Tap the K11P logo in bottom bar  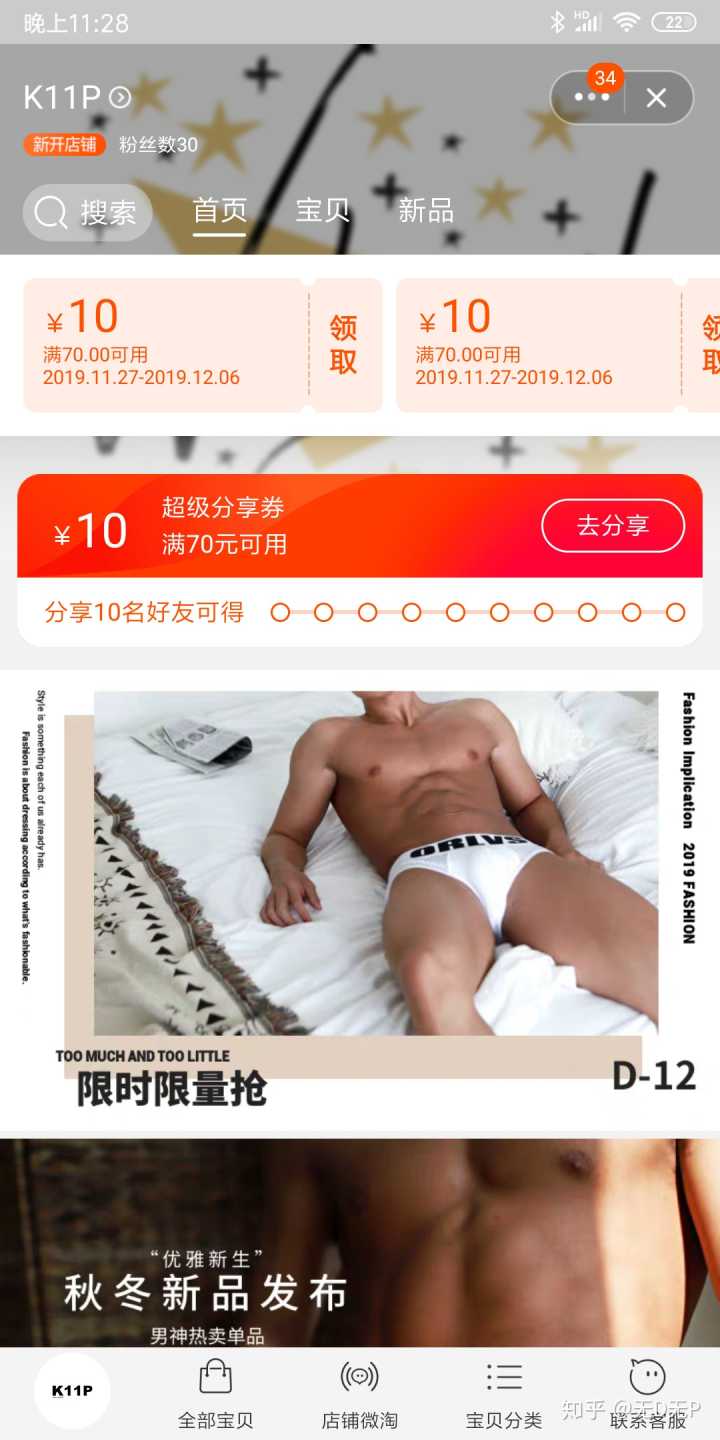pos(72,1390)
